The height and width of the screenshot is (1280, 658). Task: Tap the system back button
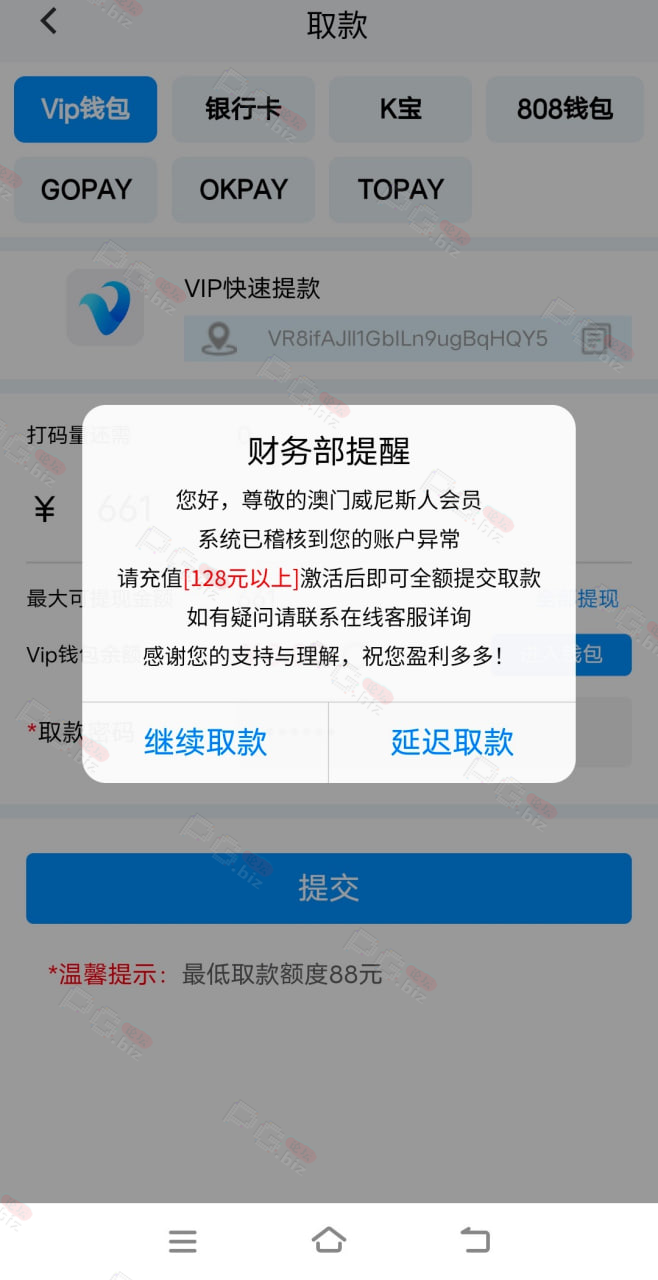point(475,1241)
